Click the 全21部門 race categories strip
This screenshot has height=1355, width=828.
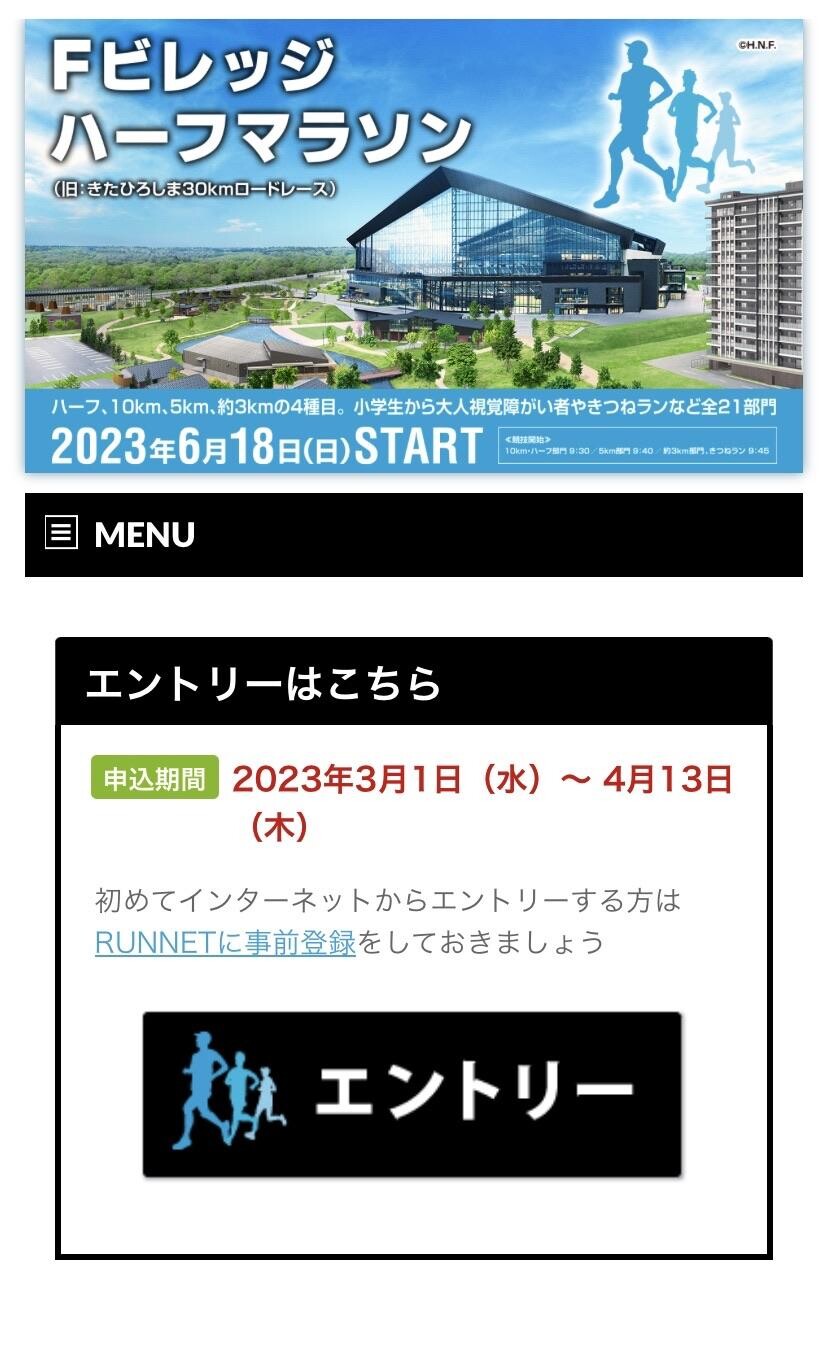415,407
